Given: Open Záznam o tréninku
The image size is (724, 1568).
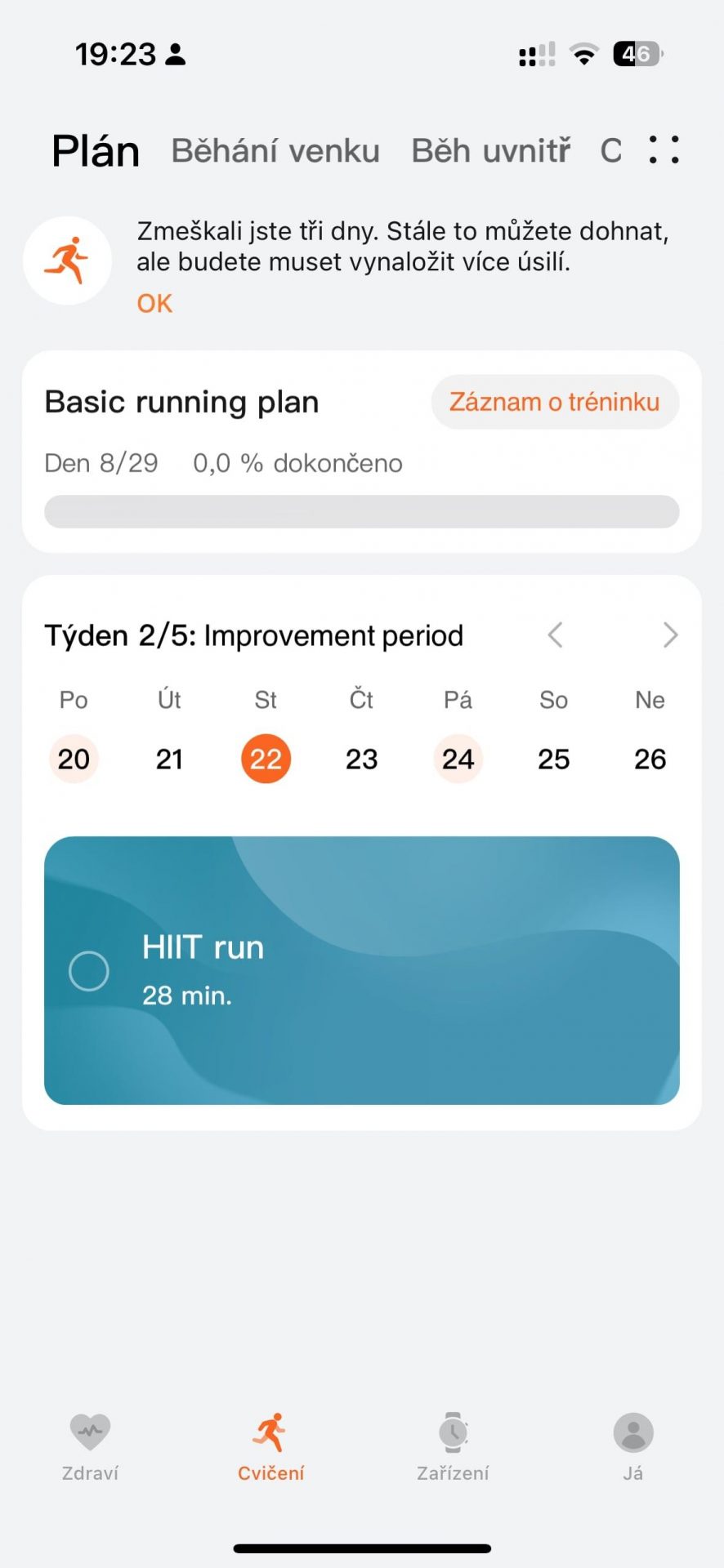Looking at the screenshot, I should [555, 402].
